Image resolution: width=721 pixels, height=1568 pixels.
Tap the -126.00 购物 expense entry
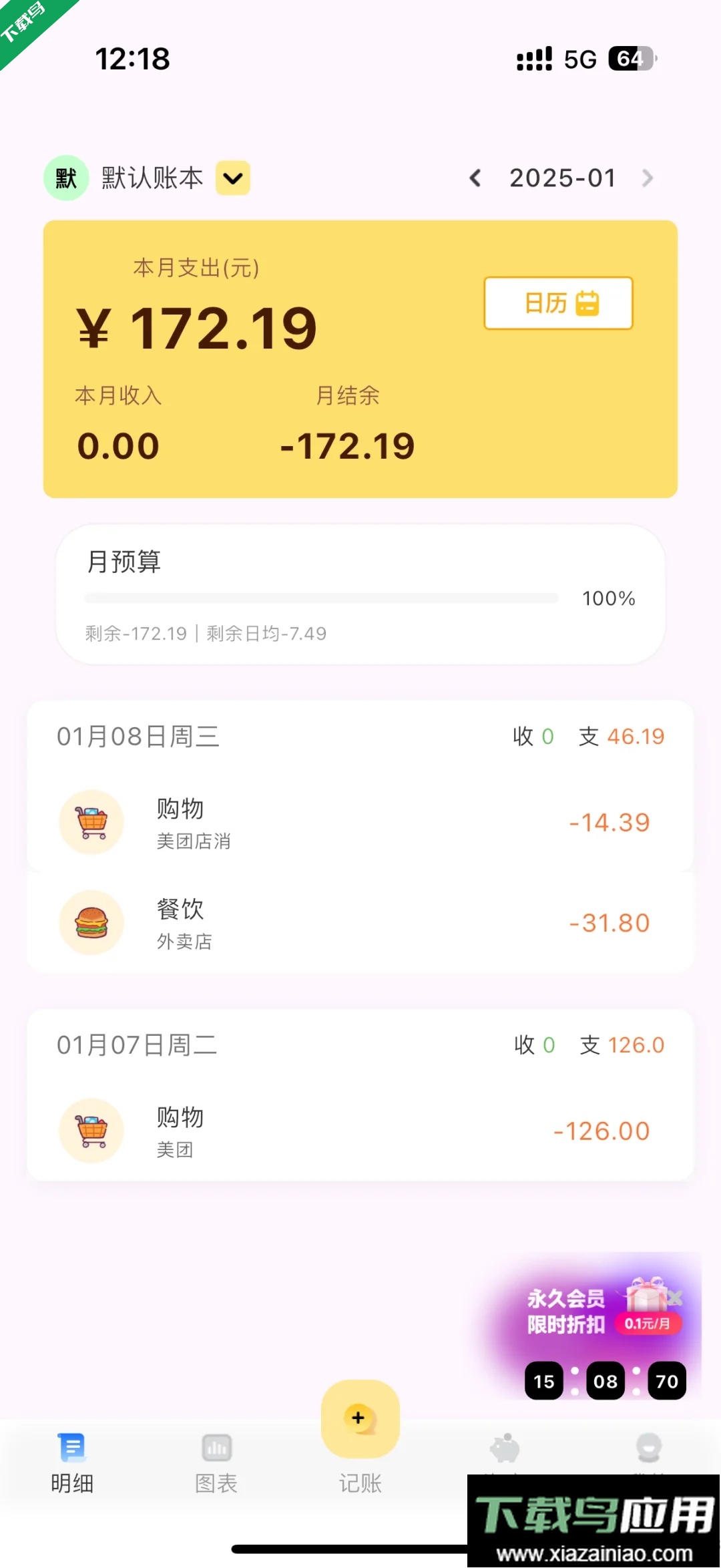(x=360, y=1131)
